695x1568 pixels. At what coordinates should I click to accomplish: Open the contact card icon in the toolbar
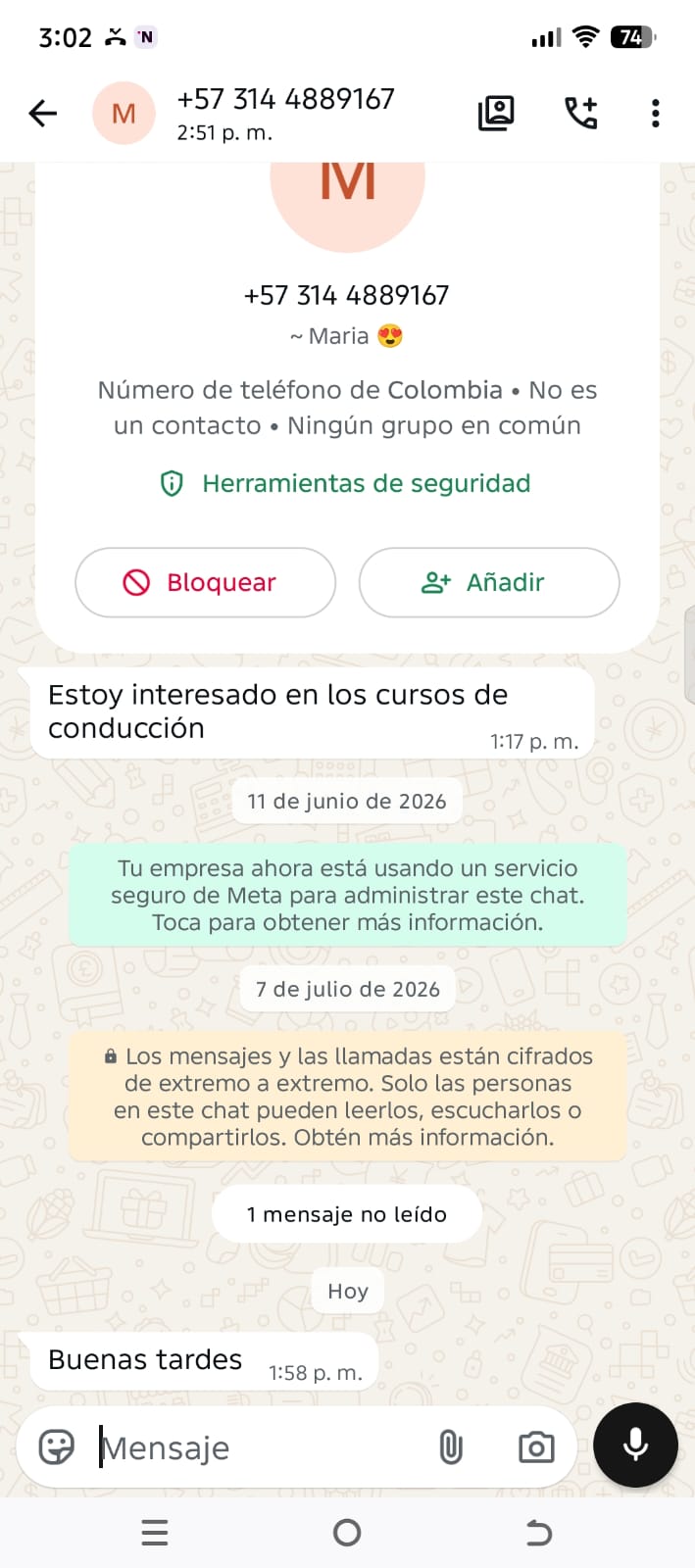(496, 114)
